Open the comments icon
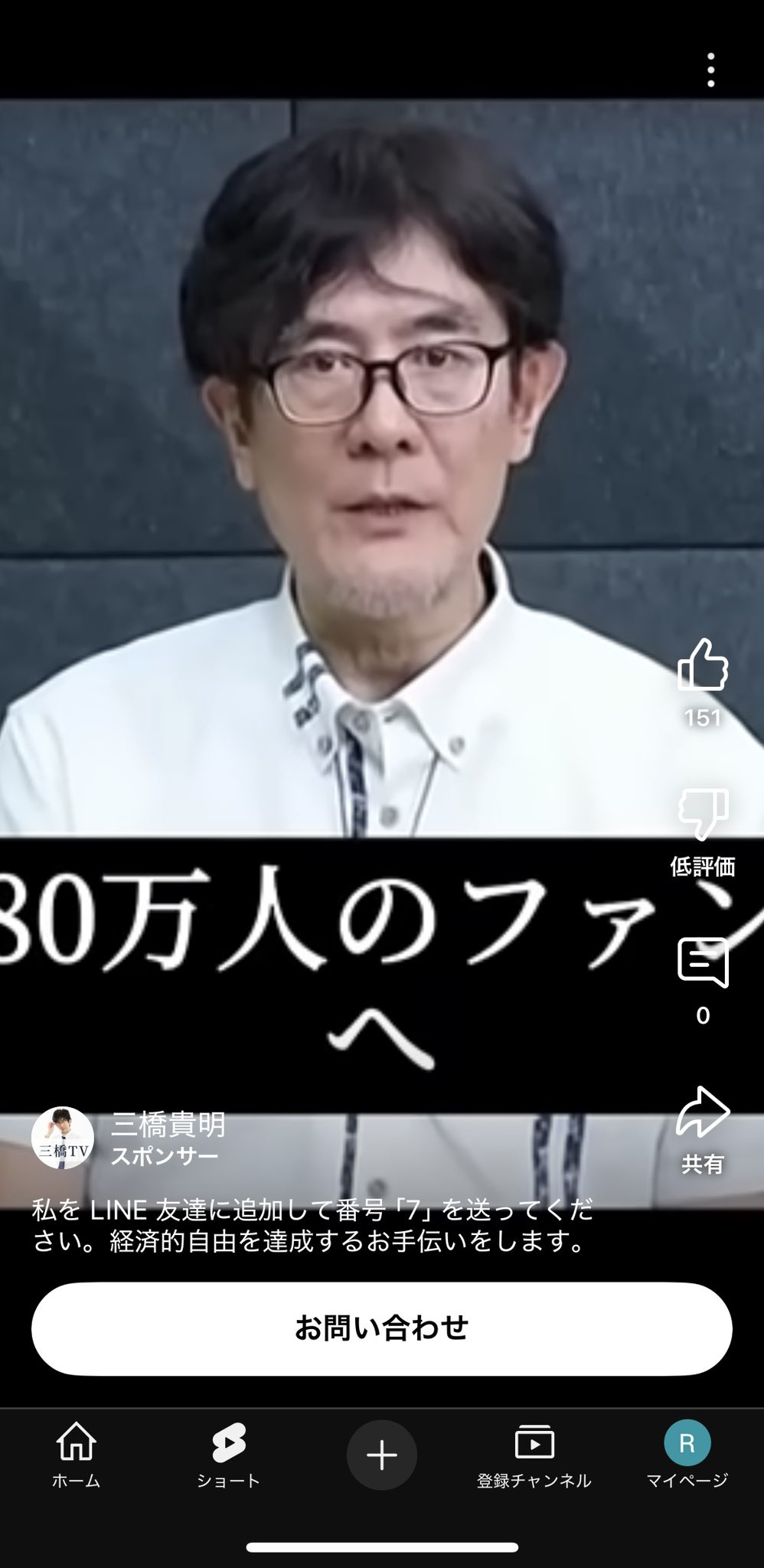The image size is (764, 1568). click(703, 962)
